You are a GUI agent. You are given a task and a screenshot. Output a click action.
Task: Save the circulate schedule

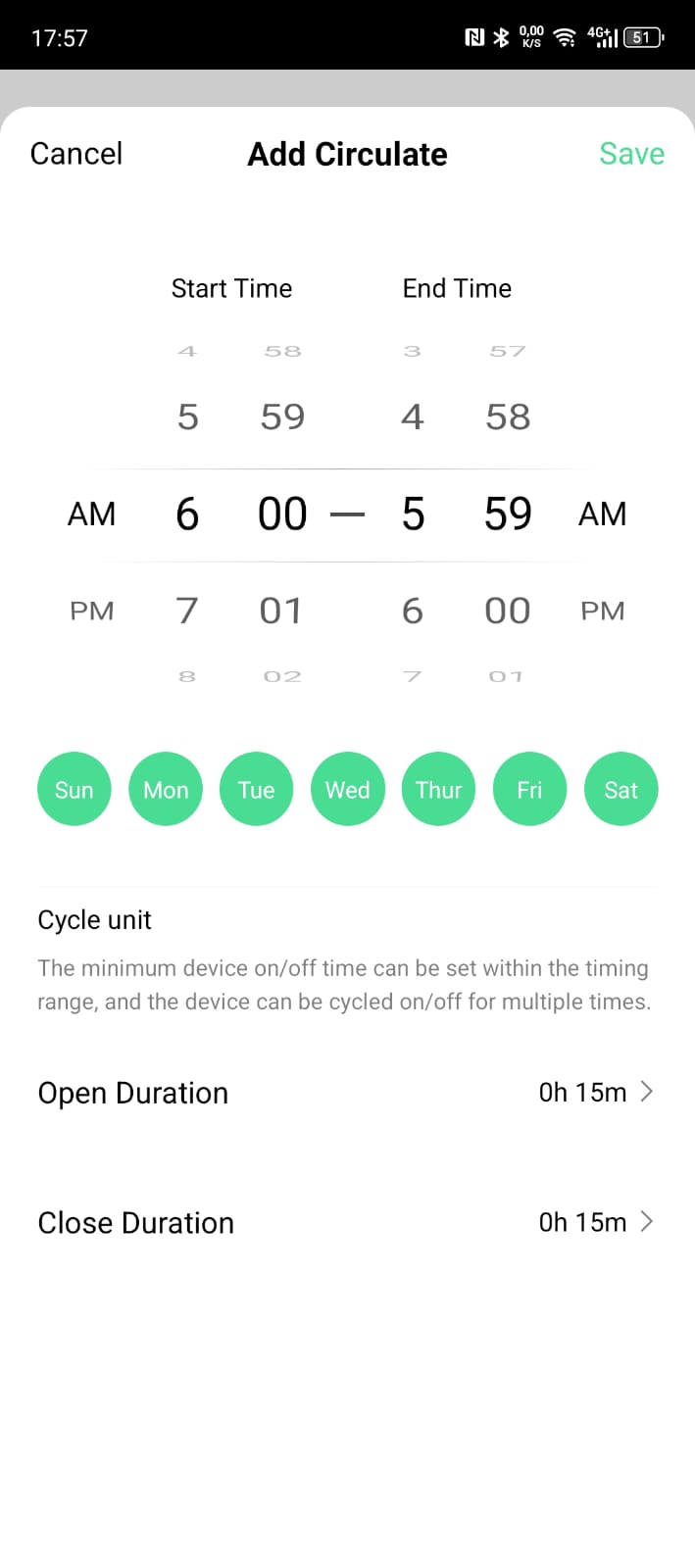(x=631, y=154)
